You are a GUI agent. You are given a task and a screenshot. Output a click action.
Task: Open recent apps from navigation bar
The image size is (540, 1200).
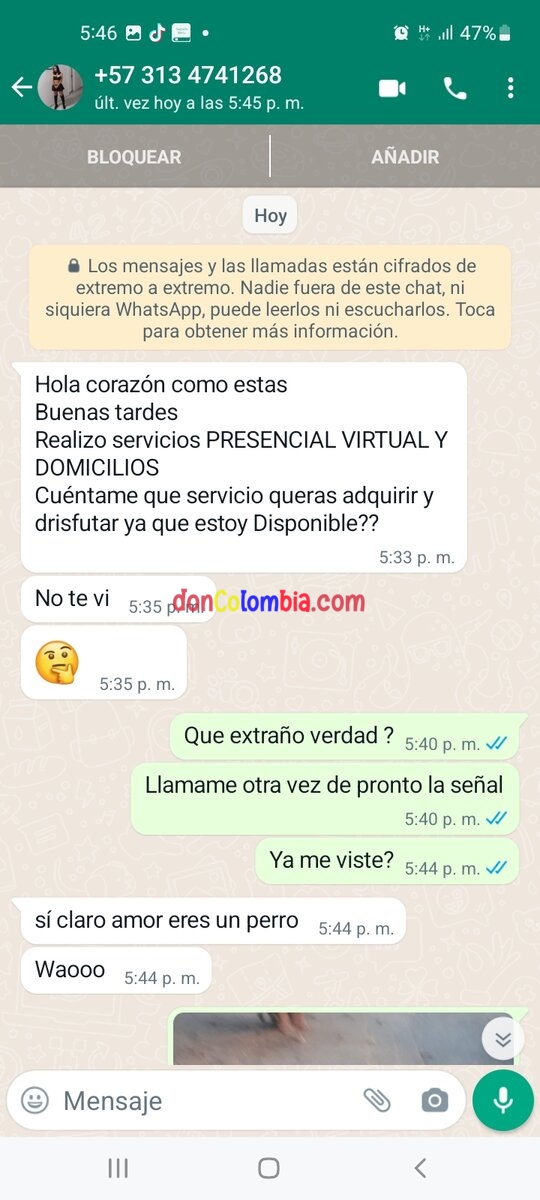tap(118, 1167)
